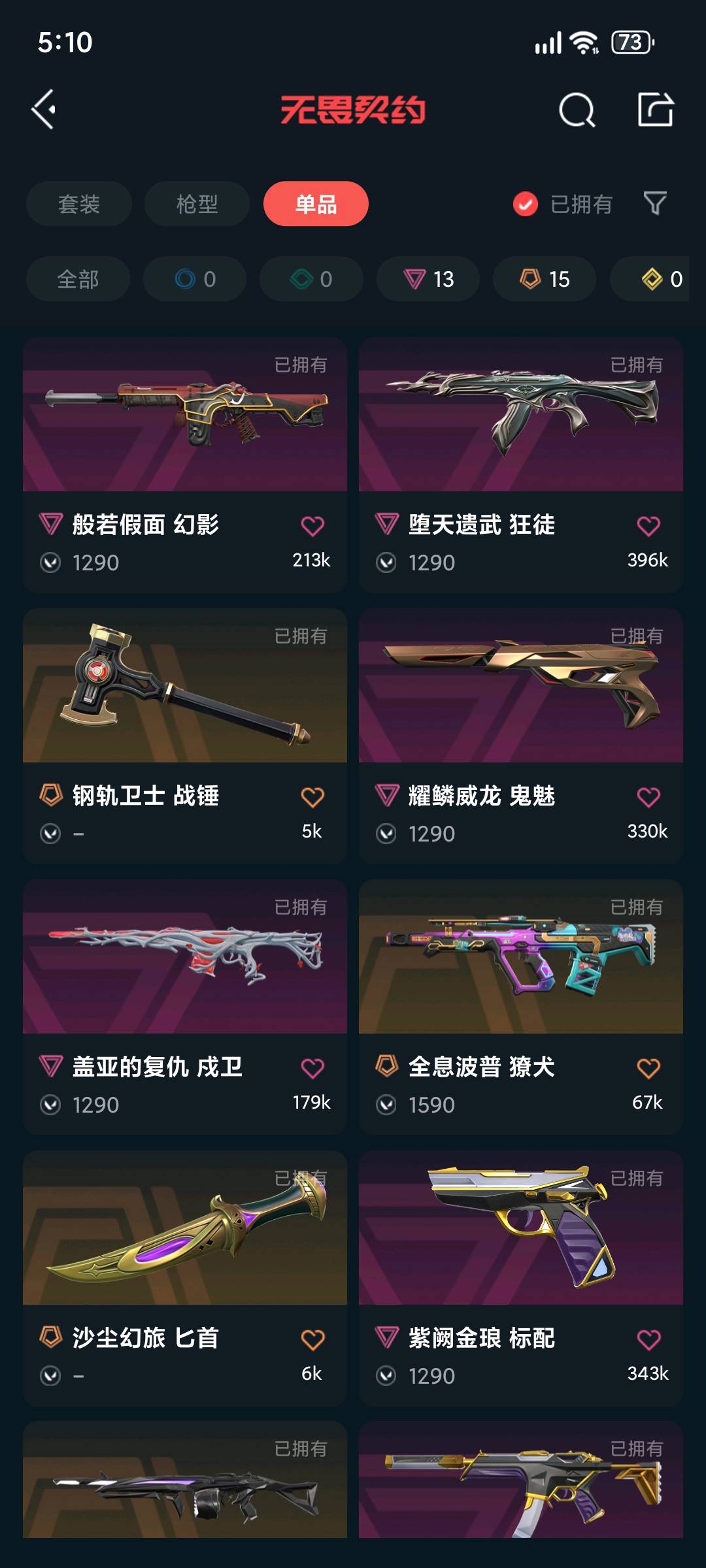Screen dimensions: 706x1568
Task: Go back with the top-left arrow
Action: tap(44, 109)
